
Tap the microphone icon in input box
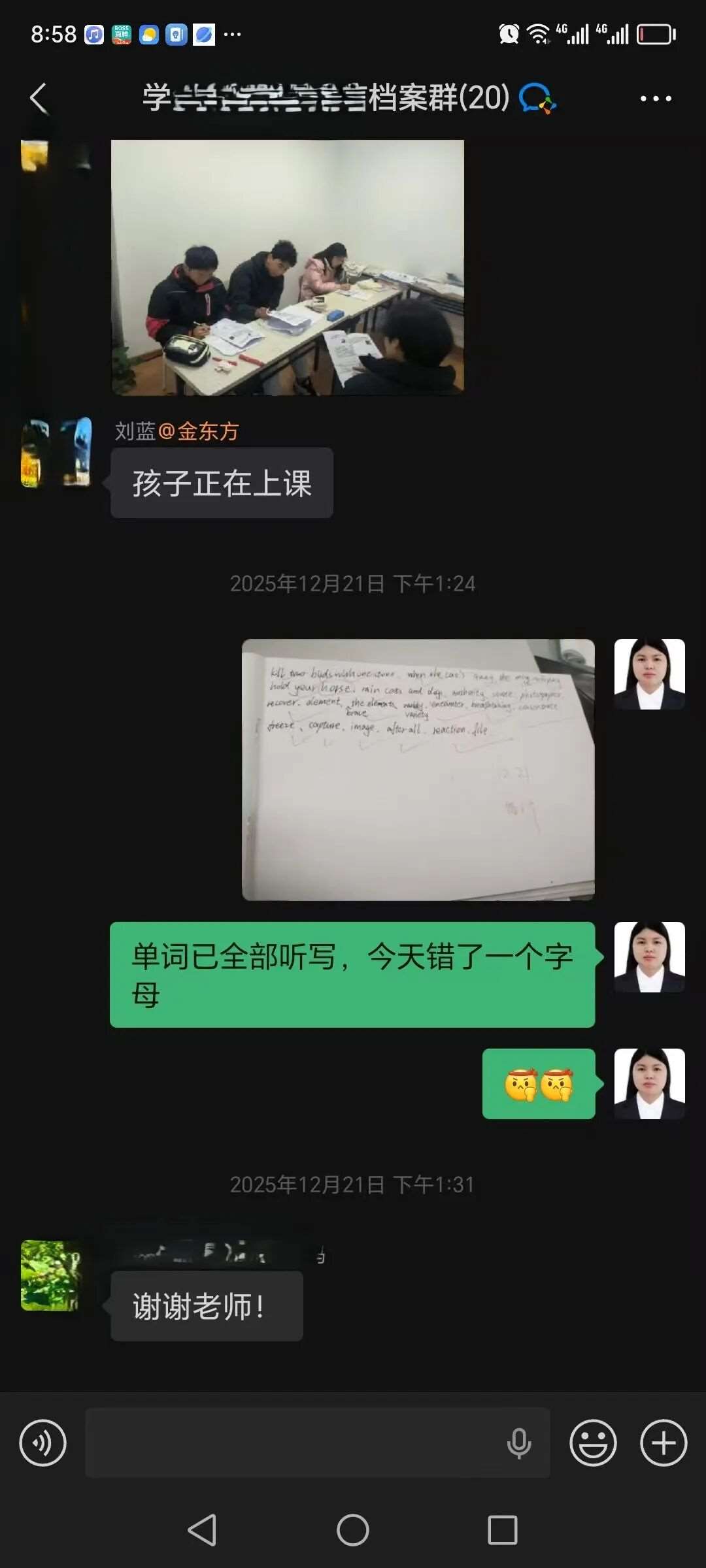click(x=519, y=1443)
